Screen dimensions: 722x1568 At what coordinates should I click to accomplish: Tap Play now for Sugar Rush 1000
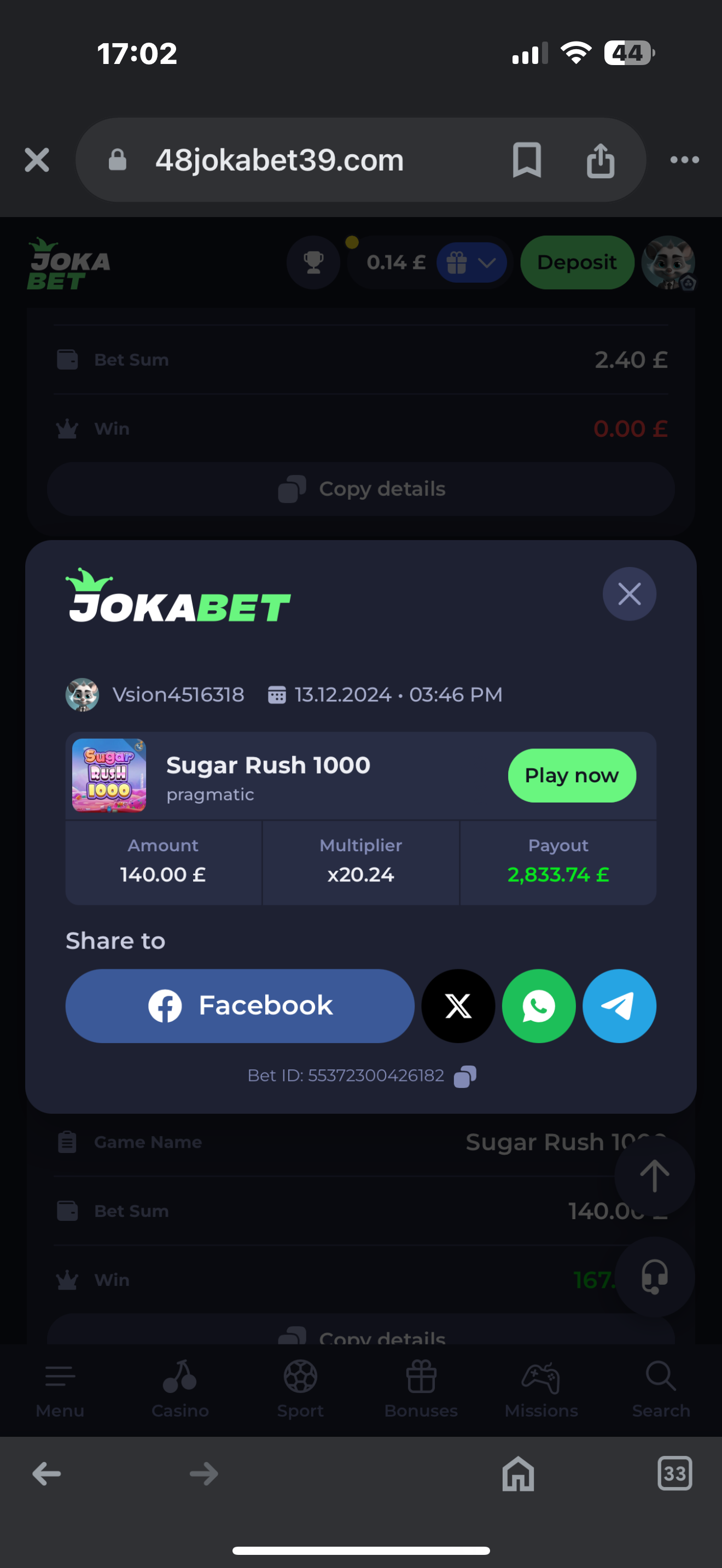[572, 775]
